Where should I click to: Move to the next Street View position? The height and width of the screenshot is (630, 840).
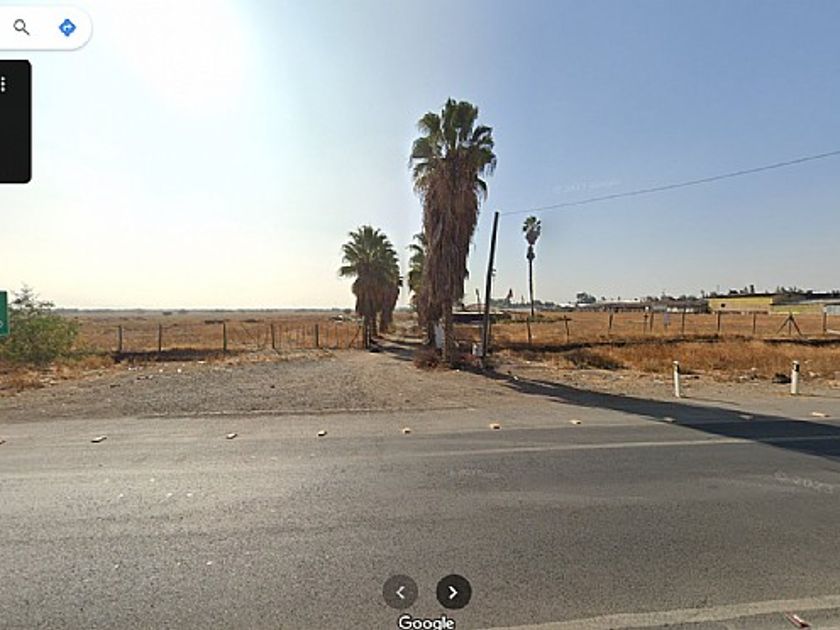tap(454, 592)
